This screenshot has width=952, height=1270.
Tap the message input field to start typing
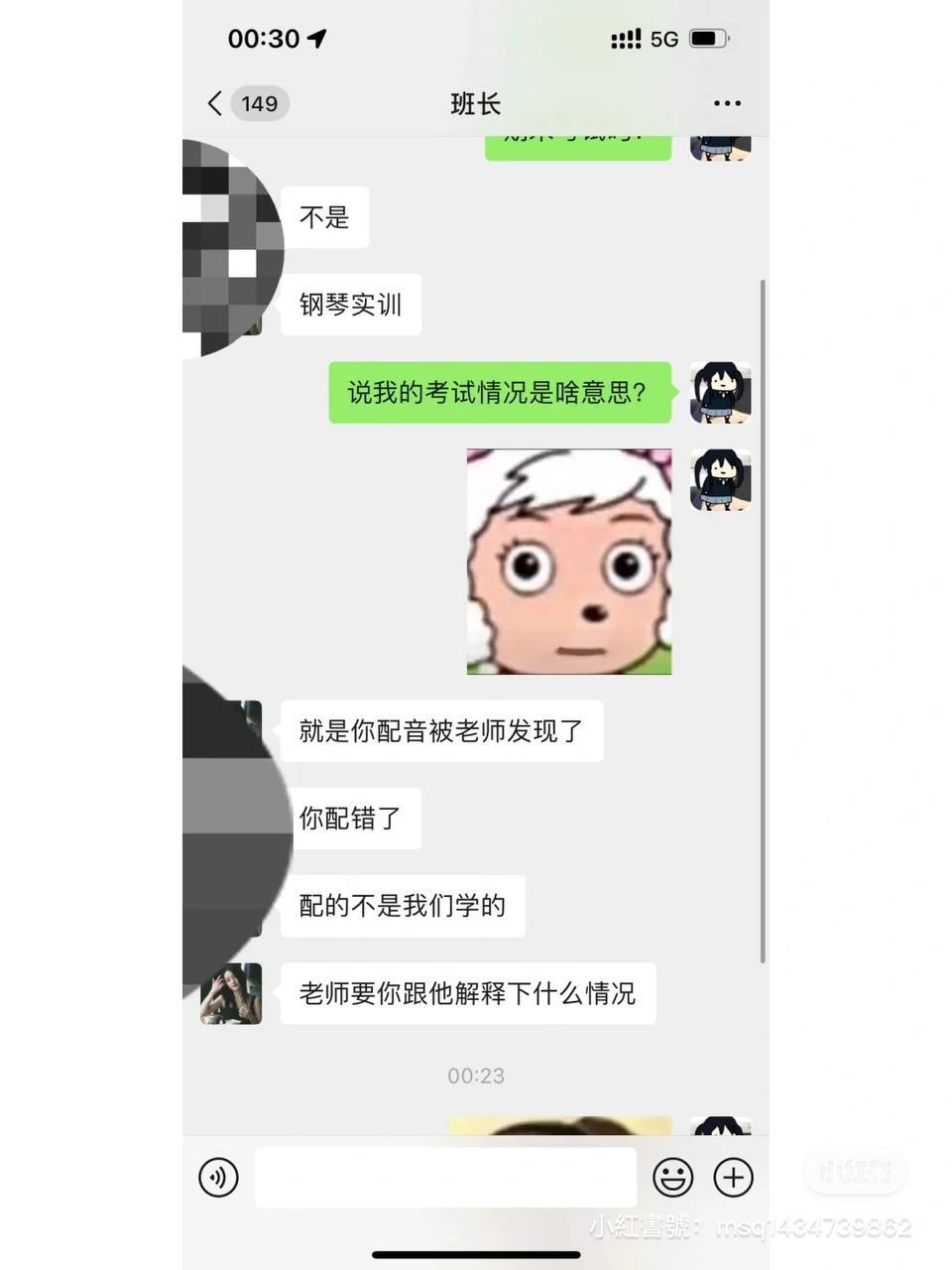[444, 1177]
